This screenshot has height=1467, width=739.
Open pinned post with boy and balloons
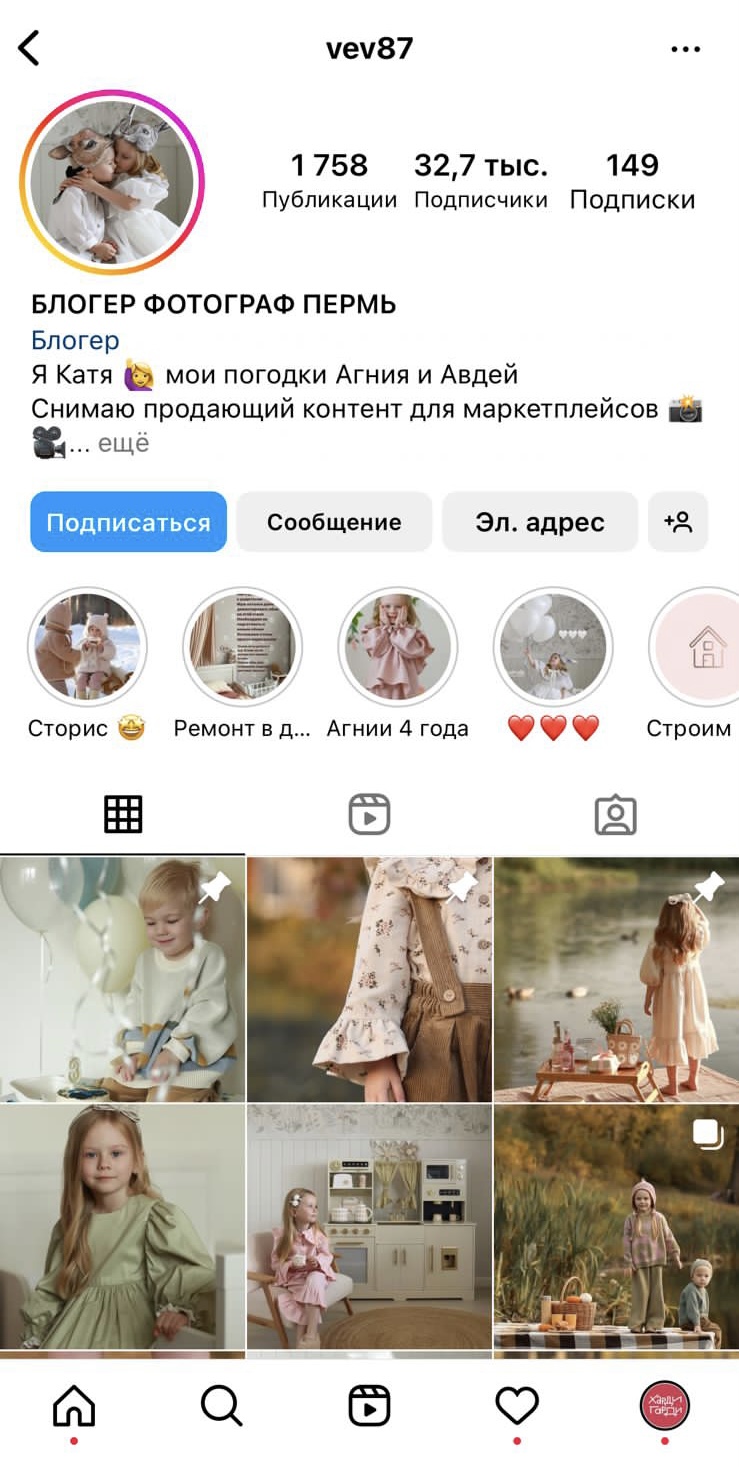tap(122, 979)
